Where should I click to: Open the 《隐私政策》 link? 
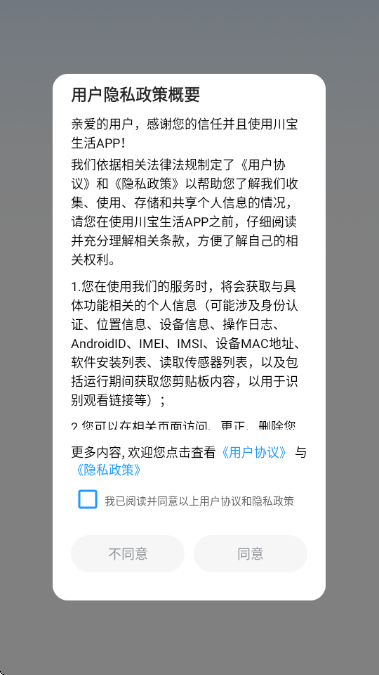[x=109, y=470]
